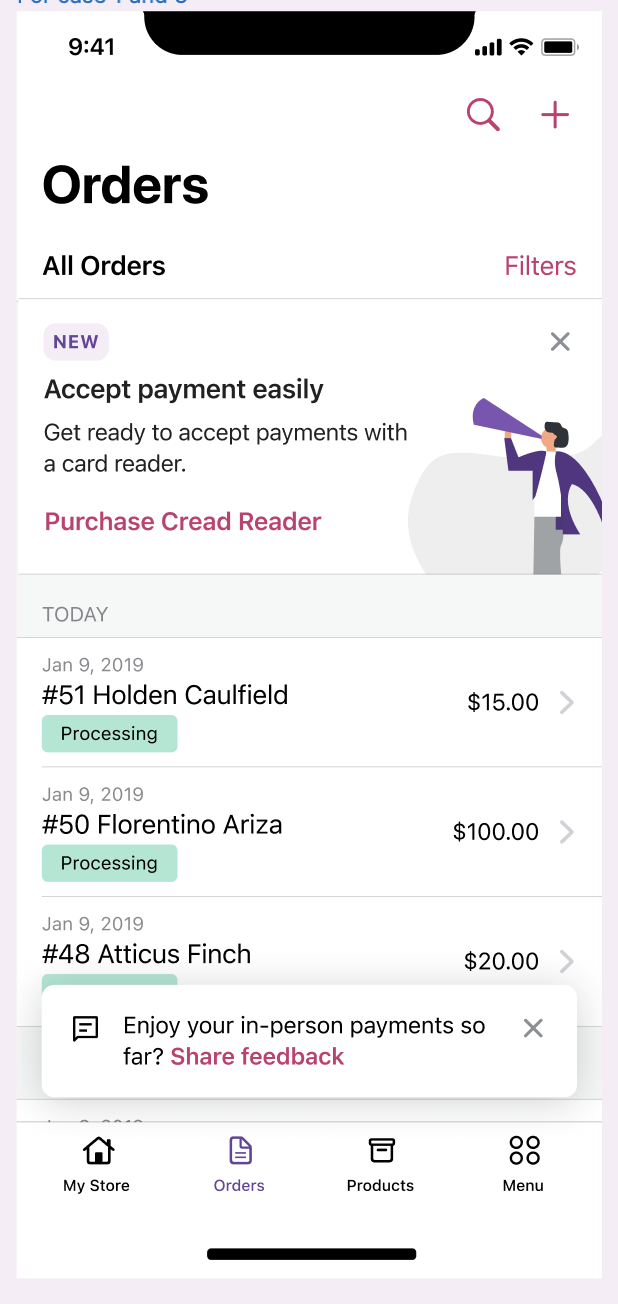Open the order search magnifier
The width and height of the screenshot is (618, 1304).
click(x=483, y=115)
